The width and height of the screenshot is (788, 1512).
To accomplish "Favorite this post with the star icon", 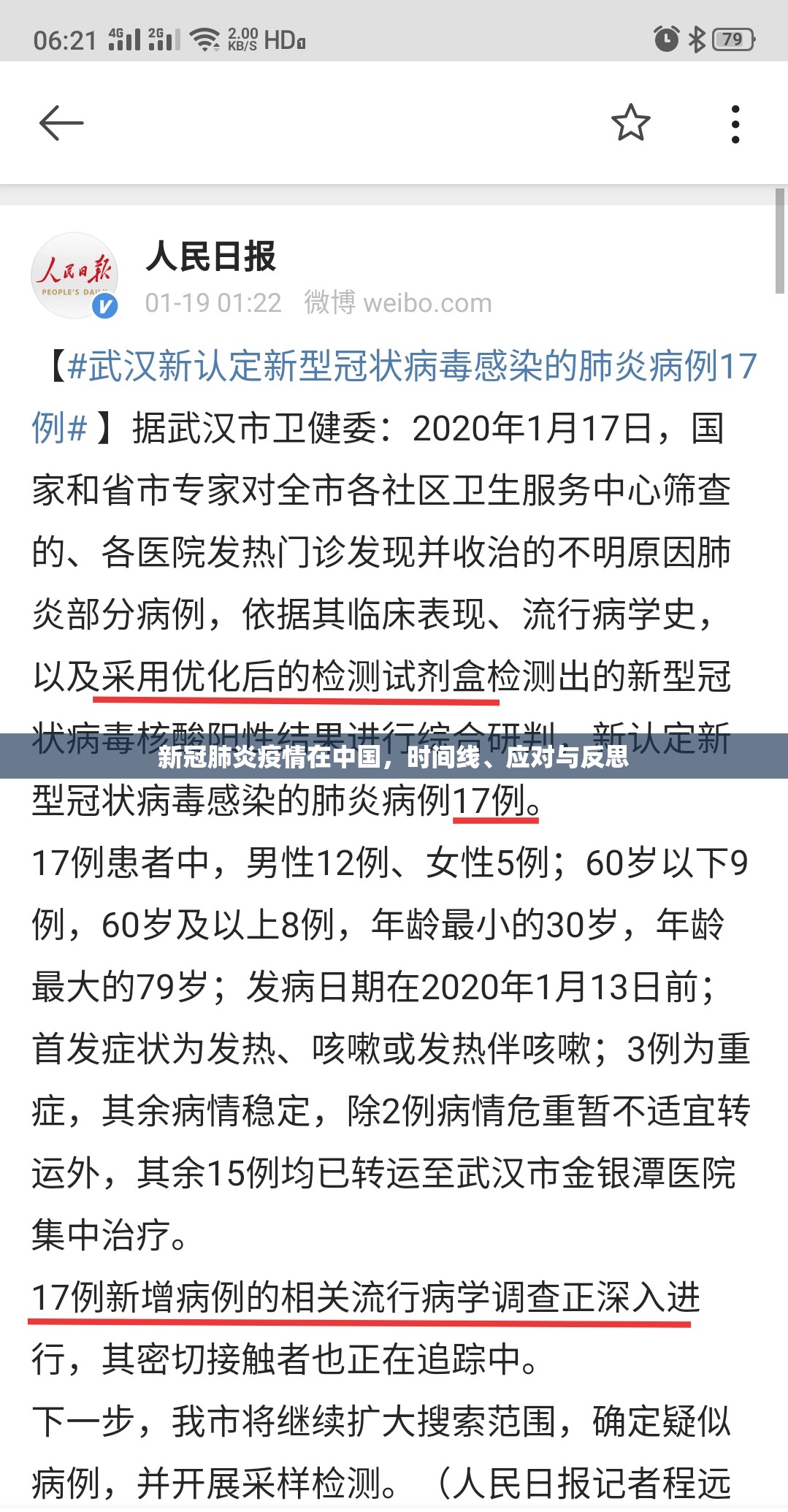I will (630, 123).
